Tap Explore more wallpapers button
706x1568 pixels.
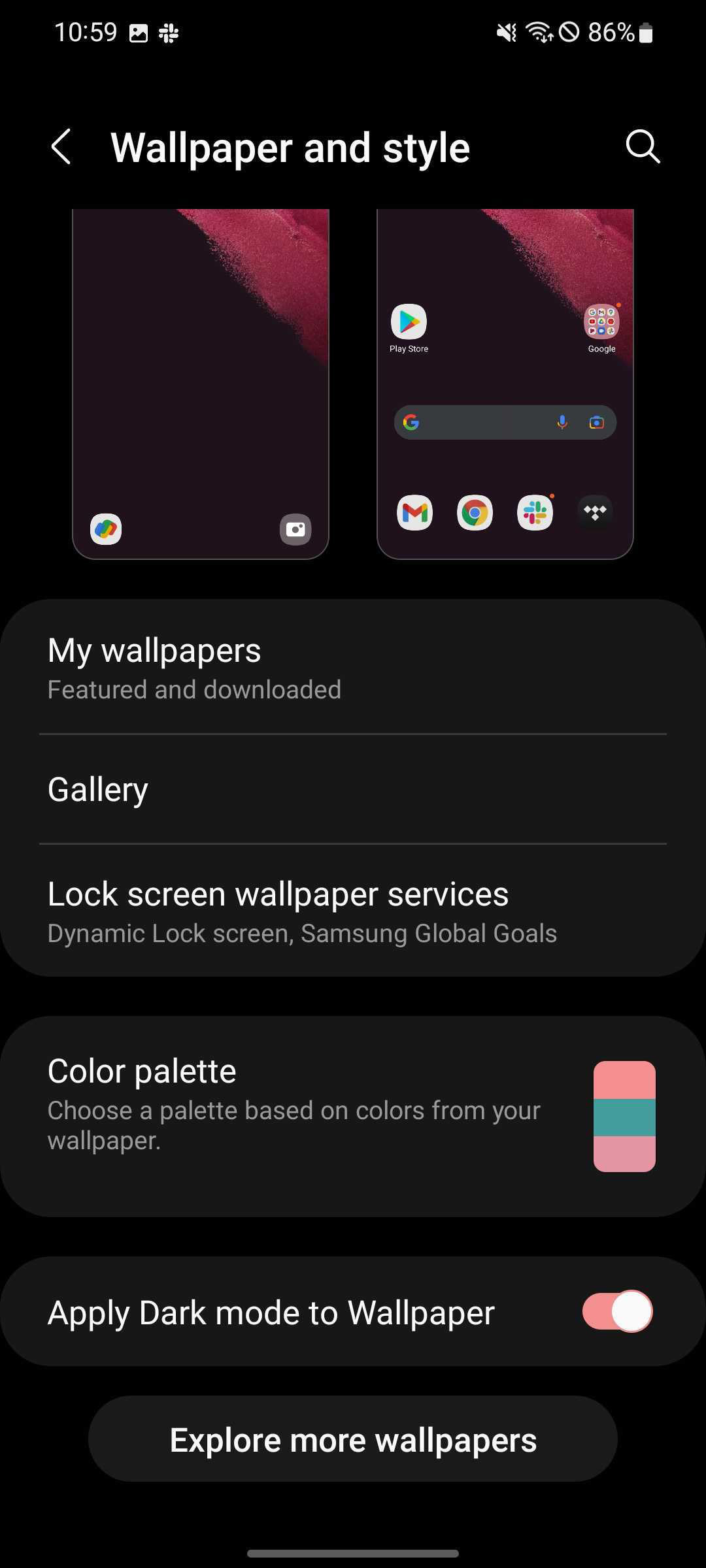click(x=353, y=1440)
